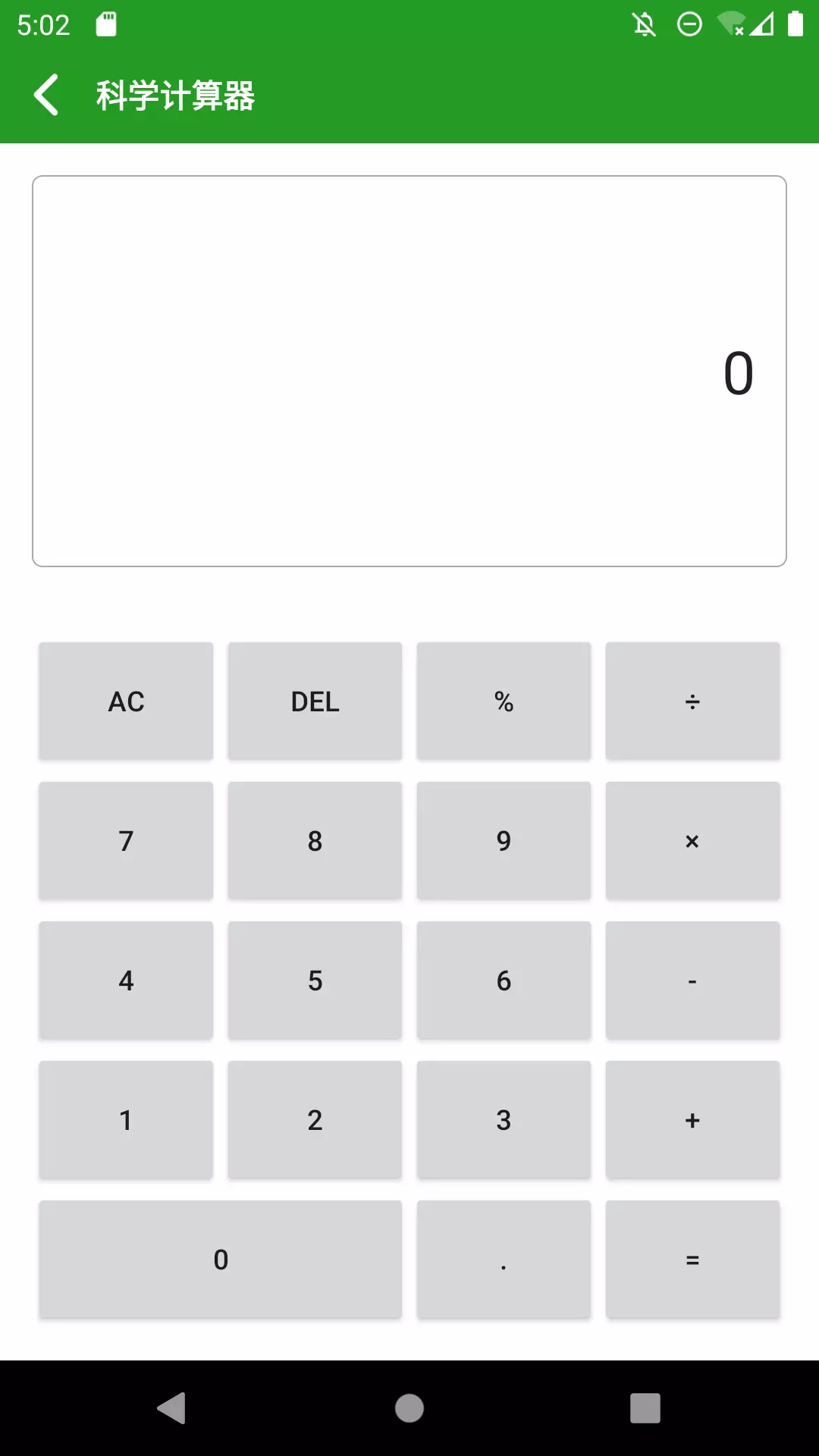Tap the wide 0 key
This screenshot has height=1456, width=819.
point(221,1260)
